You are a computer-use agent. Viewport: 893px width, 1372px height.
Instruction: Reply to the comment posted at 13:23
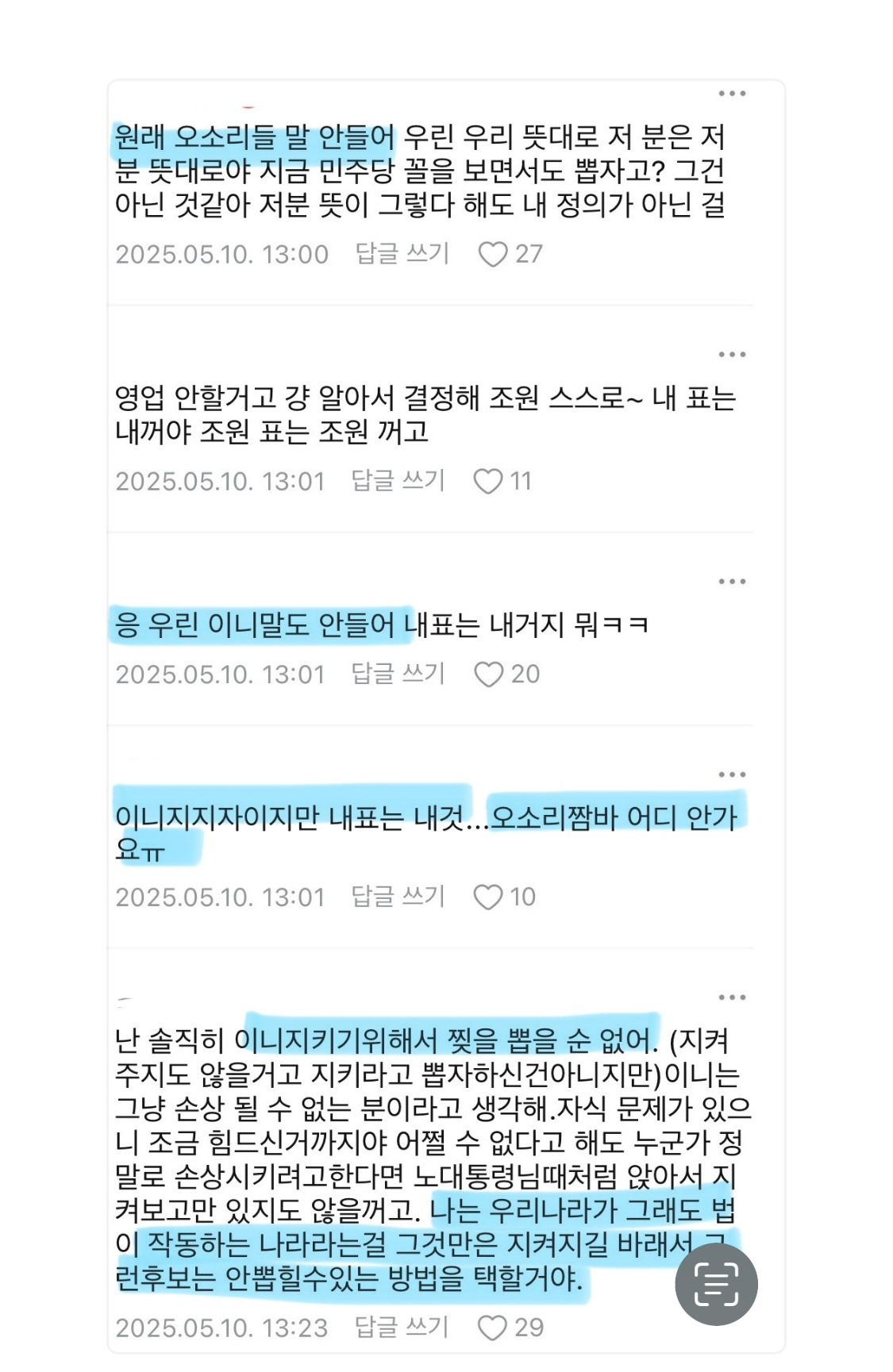click(x=402, y=1327)
